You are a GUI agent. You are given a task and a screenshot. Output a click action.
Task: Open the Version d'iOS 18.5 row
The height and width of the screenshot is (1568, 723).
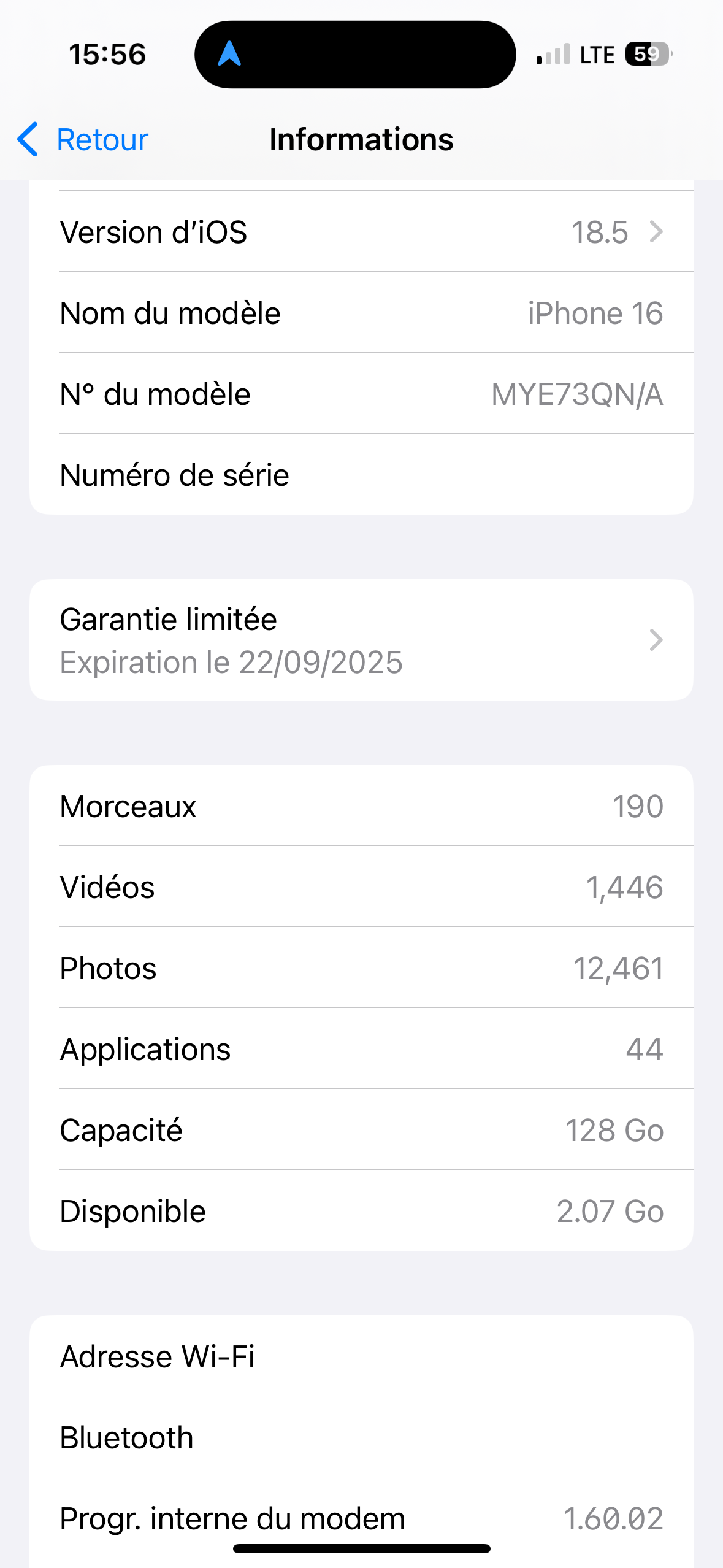361,232
